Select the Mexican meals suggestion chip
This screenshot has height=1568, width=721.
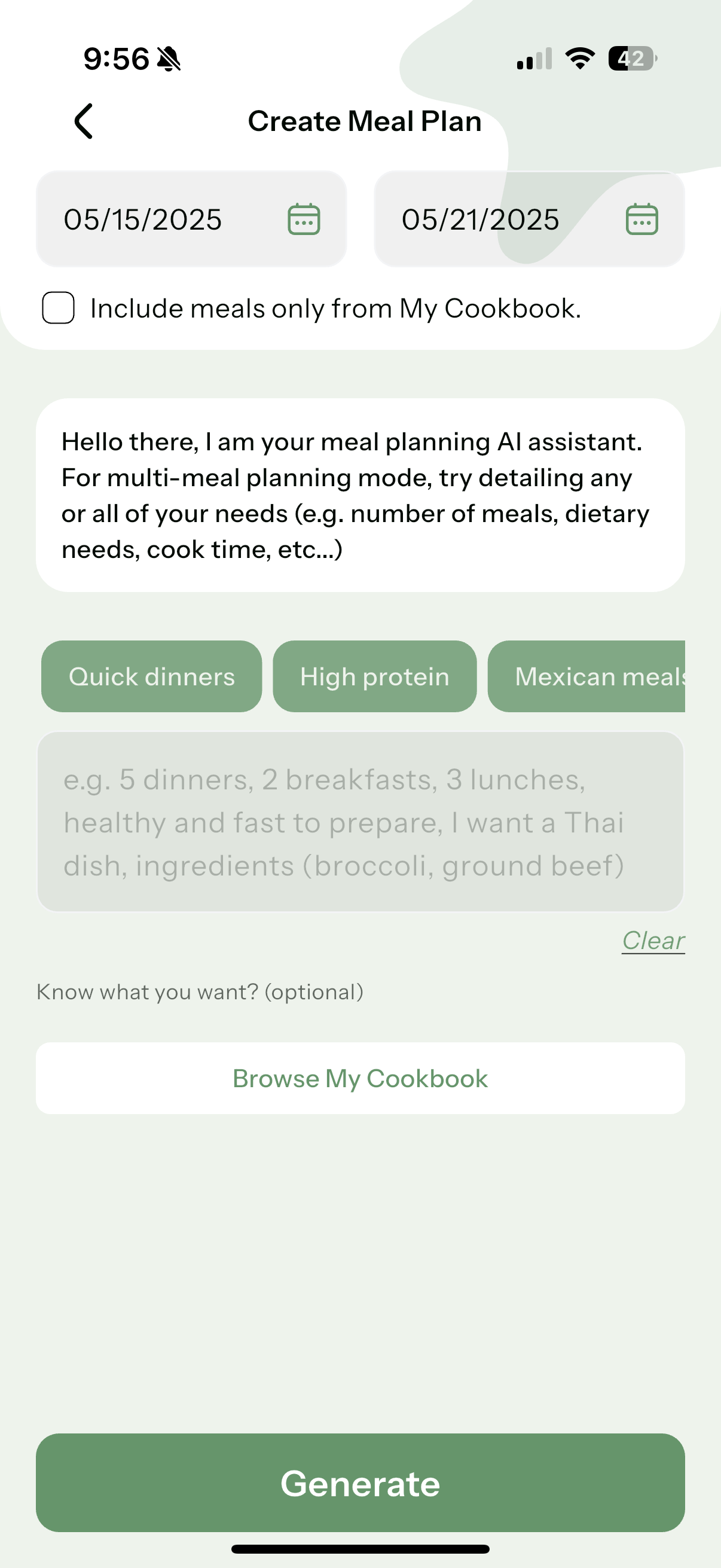599,676
